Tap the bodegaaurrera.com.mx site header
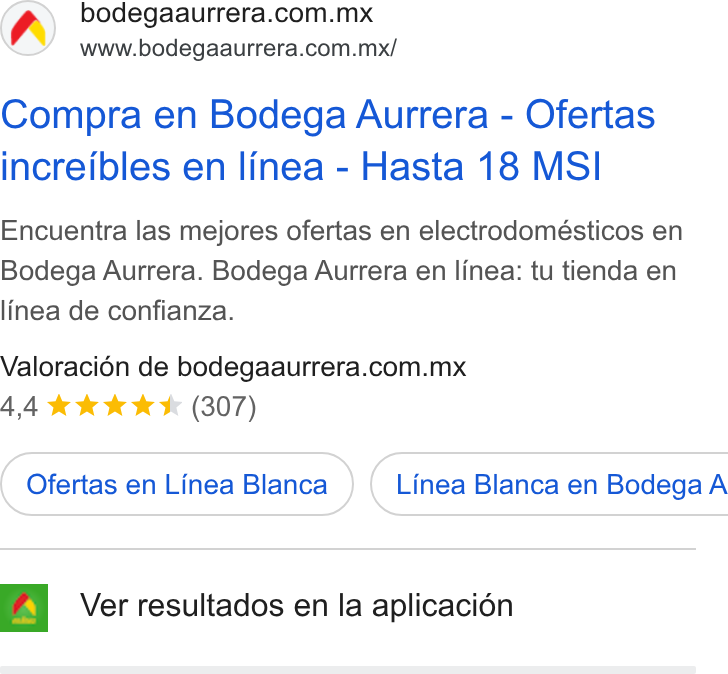The width and height of the screenshot is (728, 674). [199, 29]
